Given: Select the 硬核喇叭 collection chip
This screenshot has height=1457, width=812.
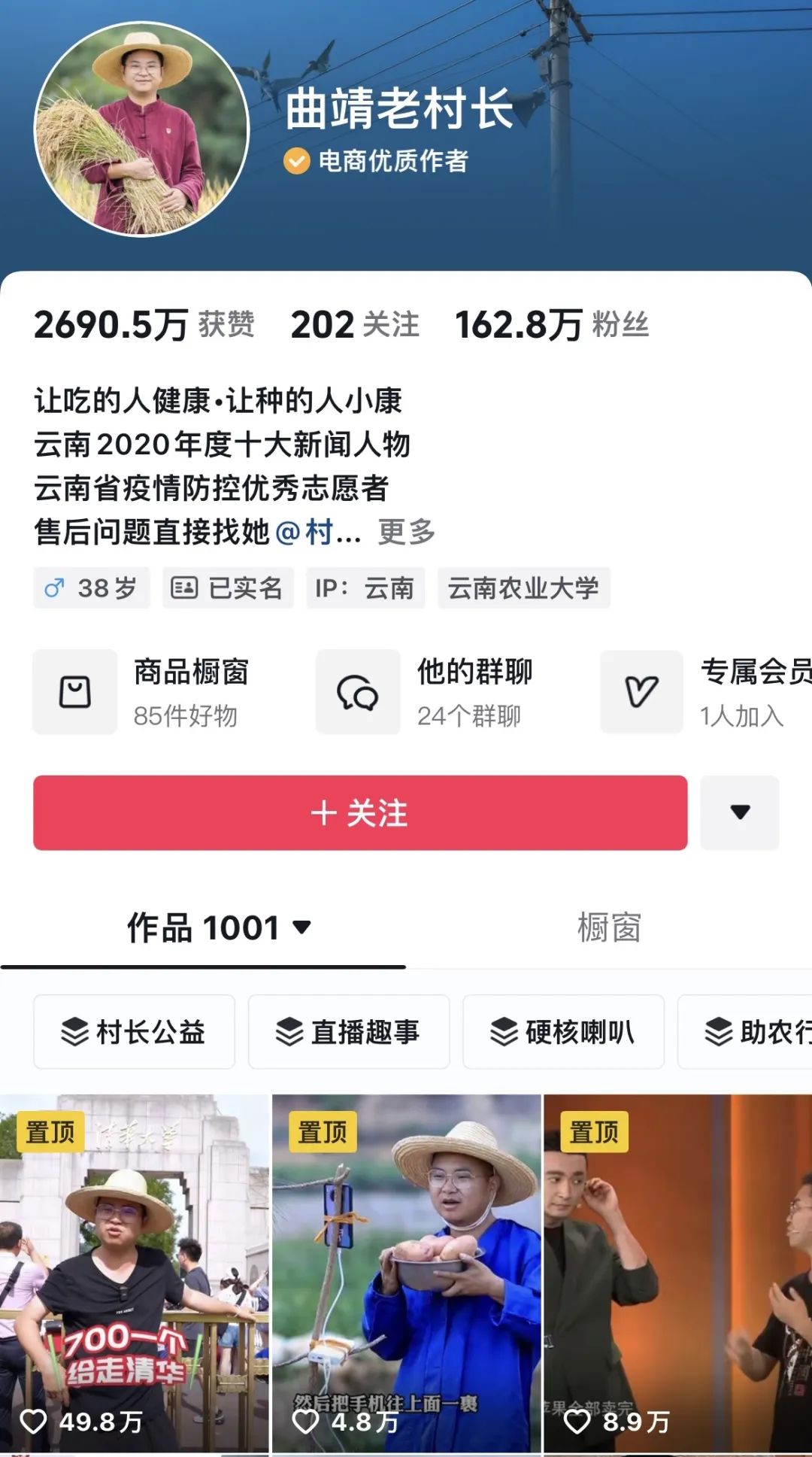Looking at the screenshot, I should (x=563, y=1032).
